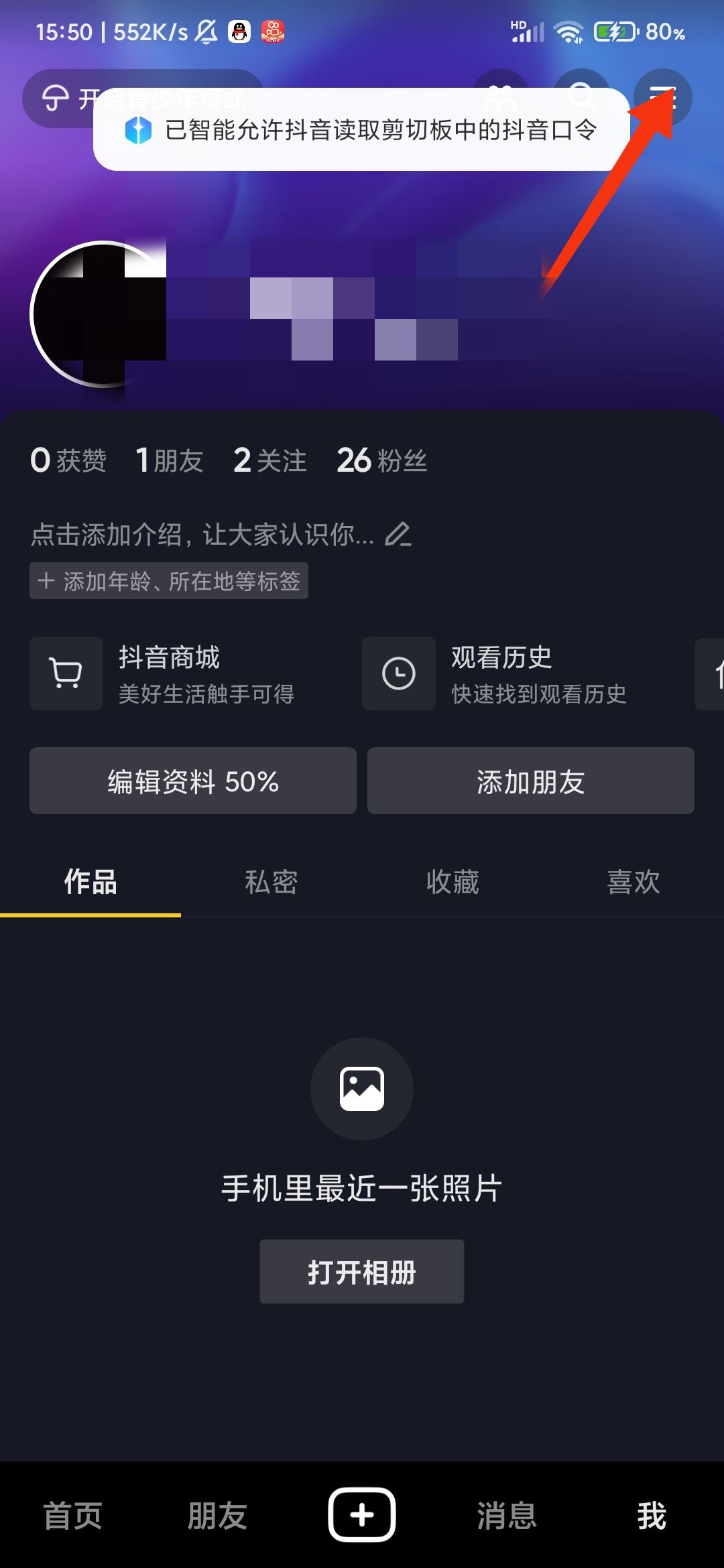
Task: Tap 添加朋友 to add friends
Action: [x=530, y=780]
